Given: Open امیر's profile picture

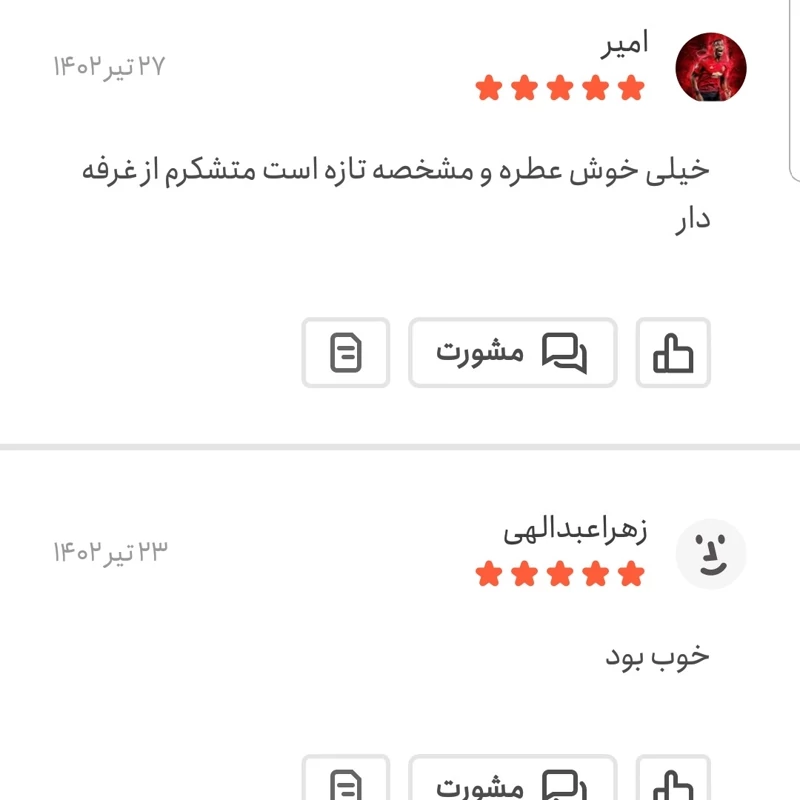Looking at the screenshot, I should point(711,68).
